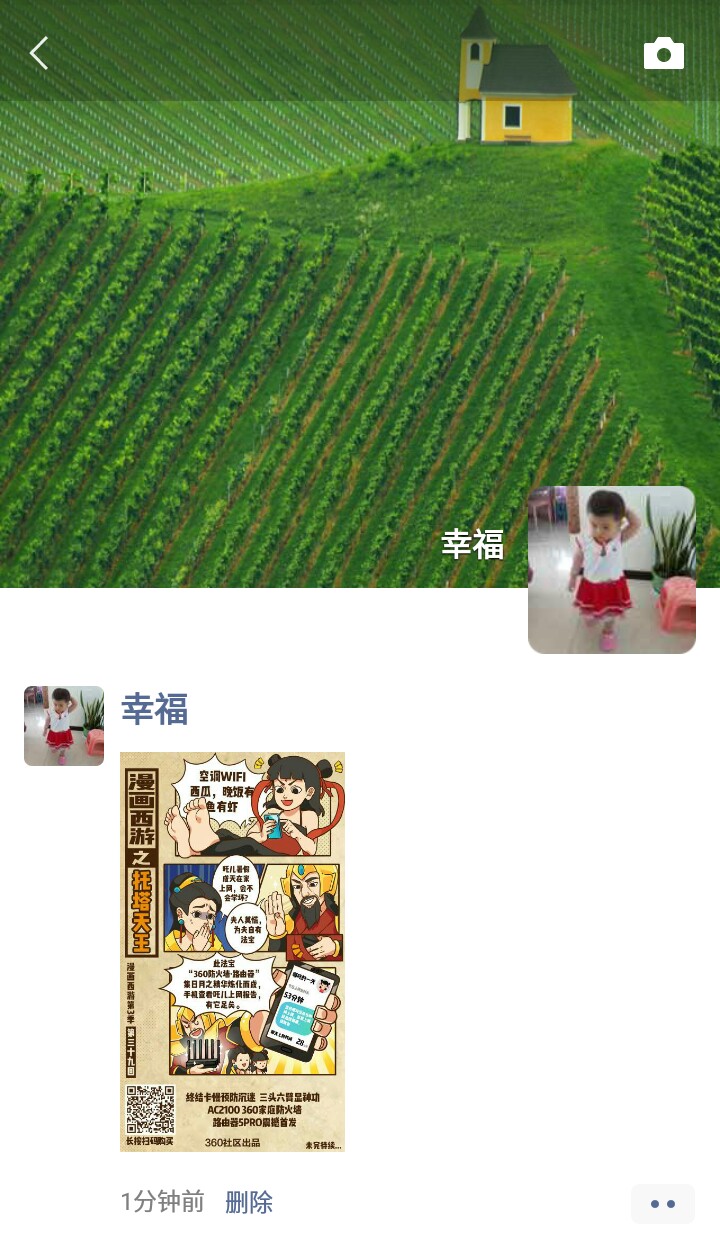Delete this post via 删除
720x1235 pixels.
(249, 1202)
